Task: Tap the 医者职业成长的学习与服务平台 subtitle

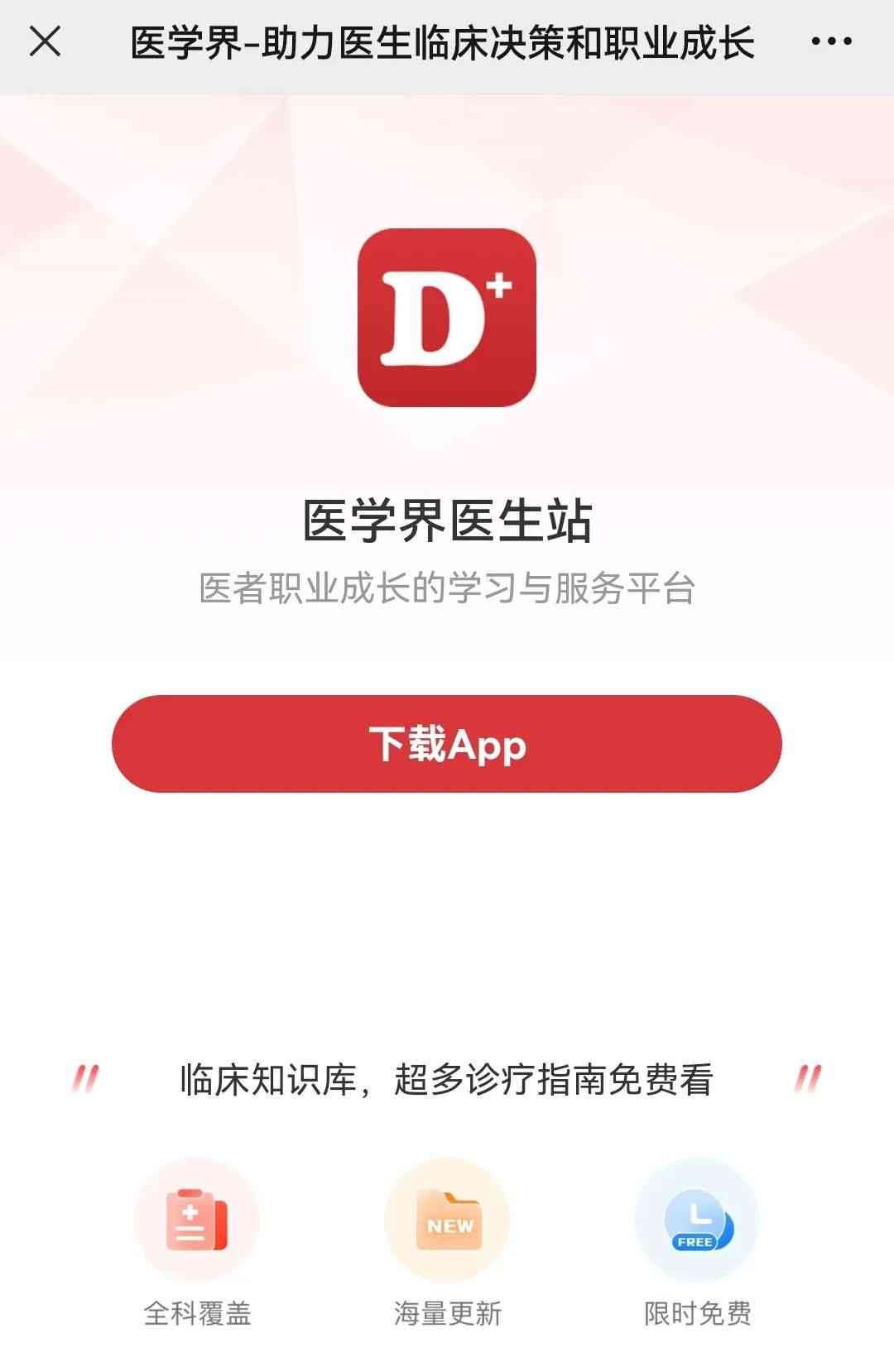Action: 447,584
